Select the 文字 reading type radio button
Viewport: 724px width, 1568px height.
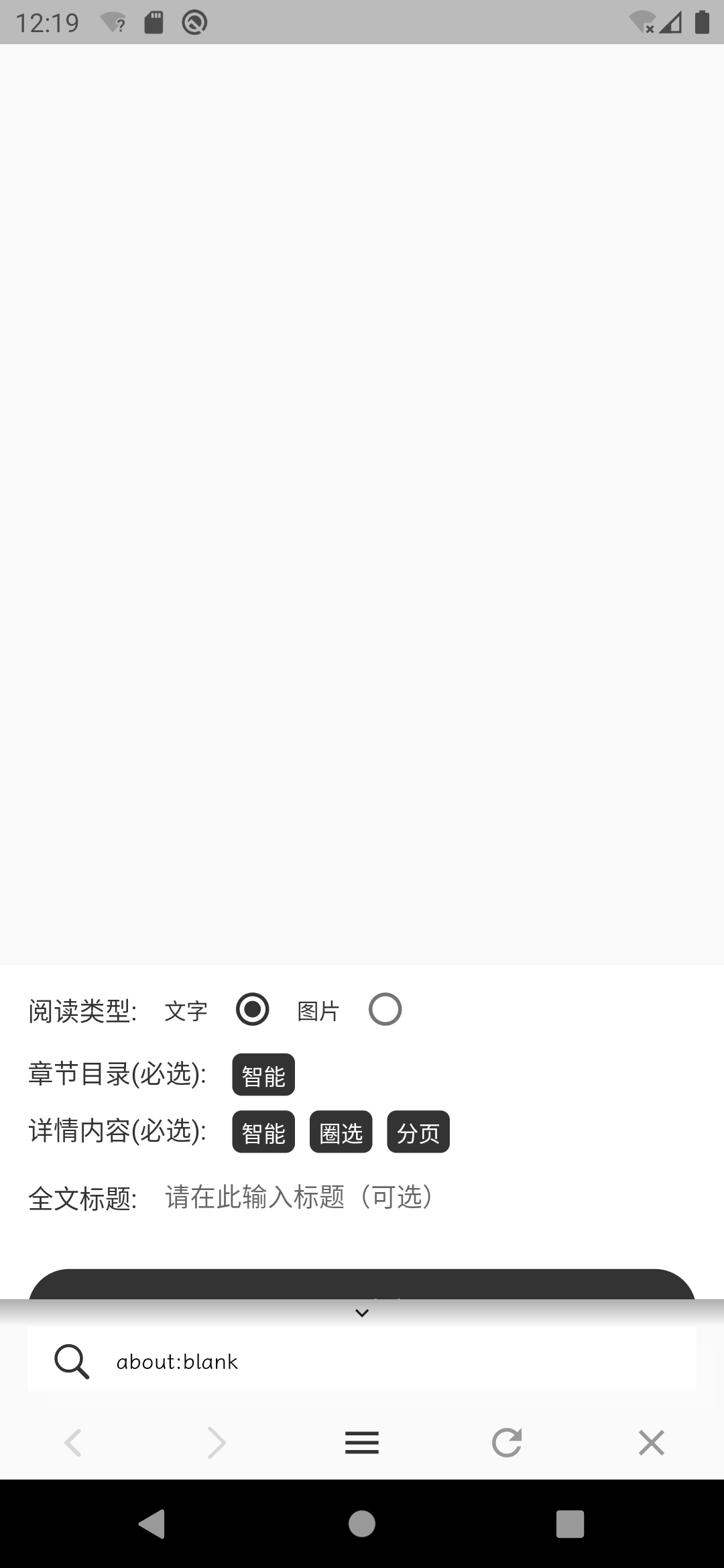point(252,1009)
